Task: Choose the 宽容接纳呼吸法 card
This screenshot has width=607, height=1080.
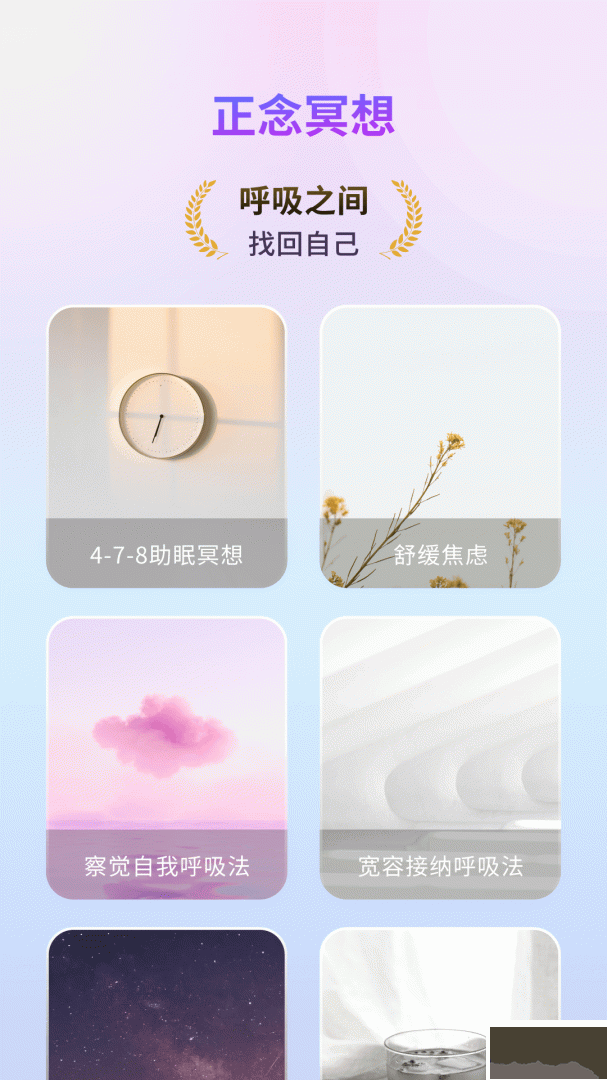Action: (x=440, y=758)
